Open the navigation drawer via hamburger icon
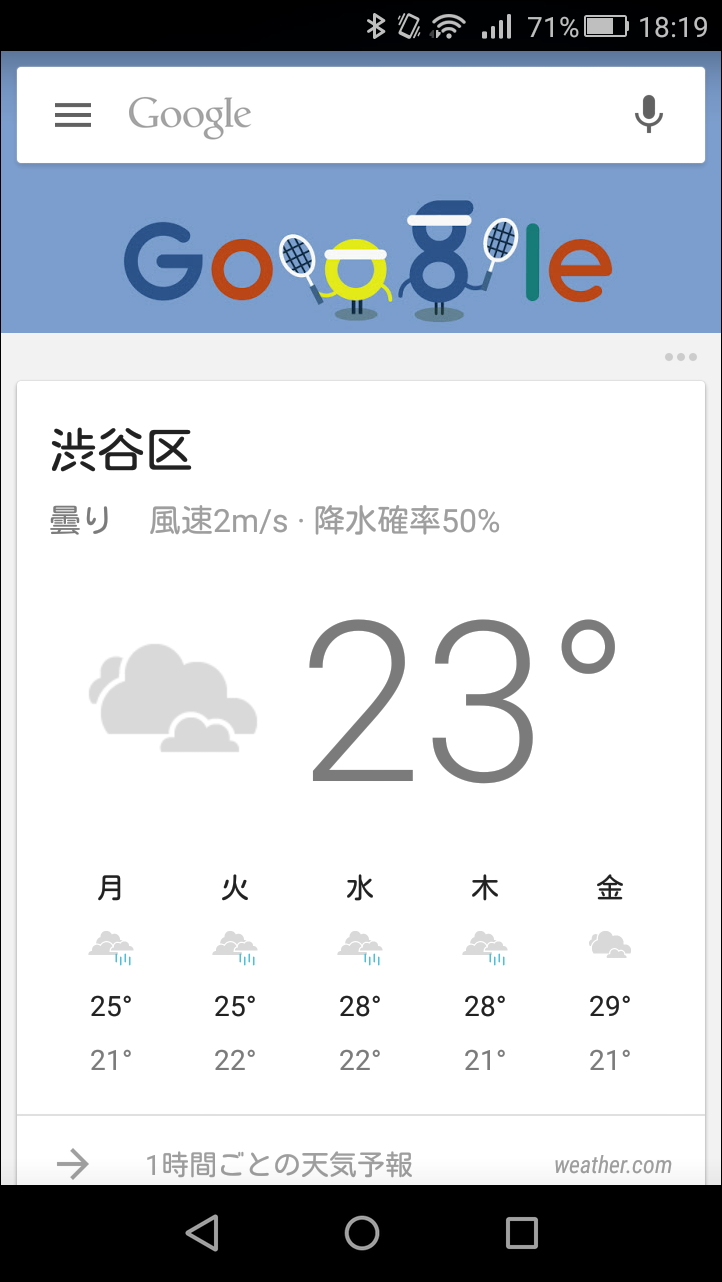 (72, 114)
